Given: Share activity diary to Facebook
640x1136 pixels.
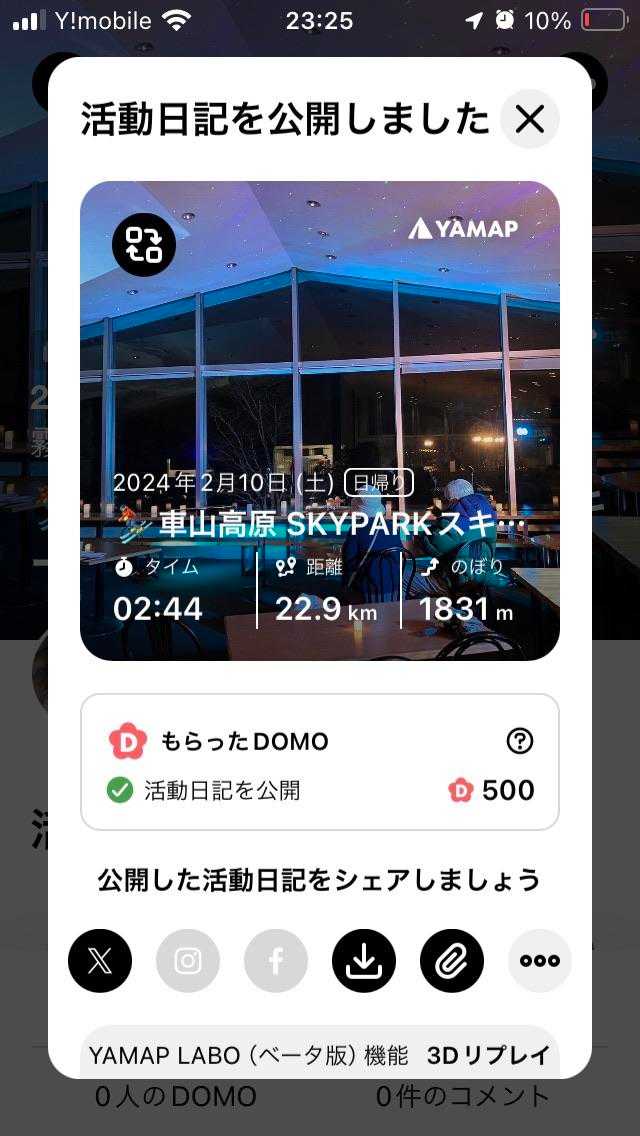Looking at the screenshot, I should pos(276,961).
